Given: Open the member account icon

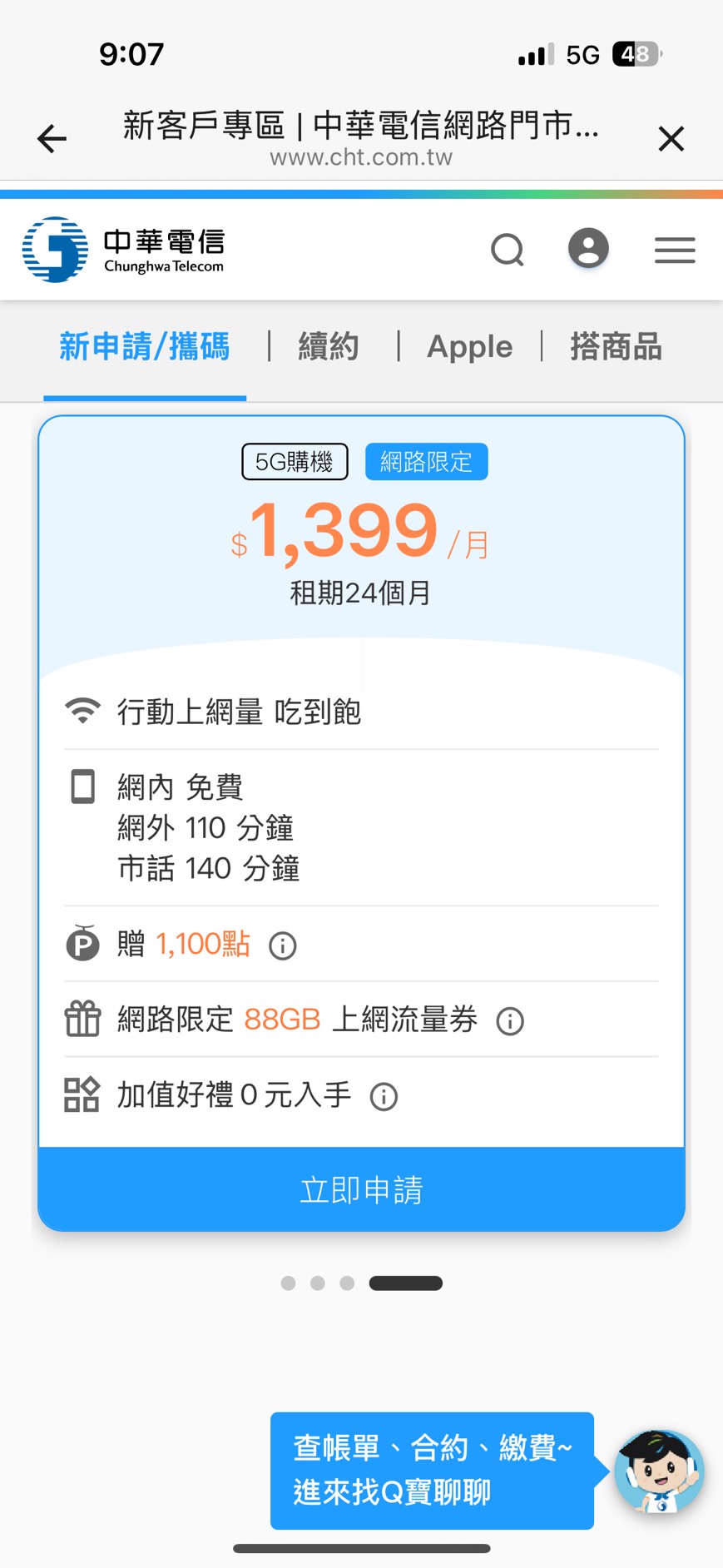Looking at the screenshot, I should [588, 248].
